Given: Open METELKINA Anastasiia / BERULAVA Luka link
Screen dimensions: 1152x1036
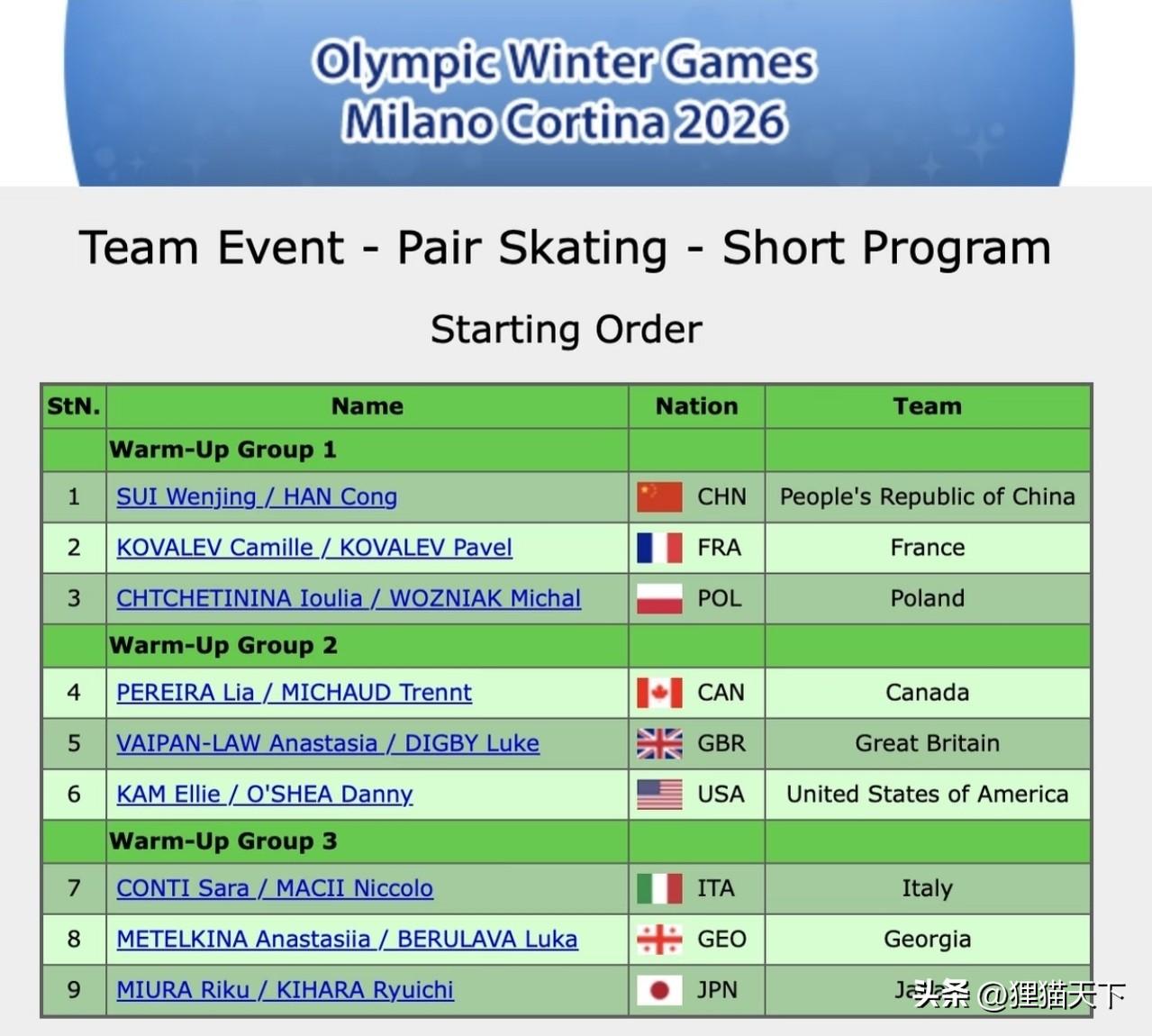Looking at the screenshot, I should pyautogui.click(x=347, y=939).
